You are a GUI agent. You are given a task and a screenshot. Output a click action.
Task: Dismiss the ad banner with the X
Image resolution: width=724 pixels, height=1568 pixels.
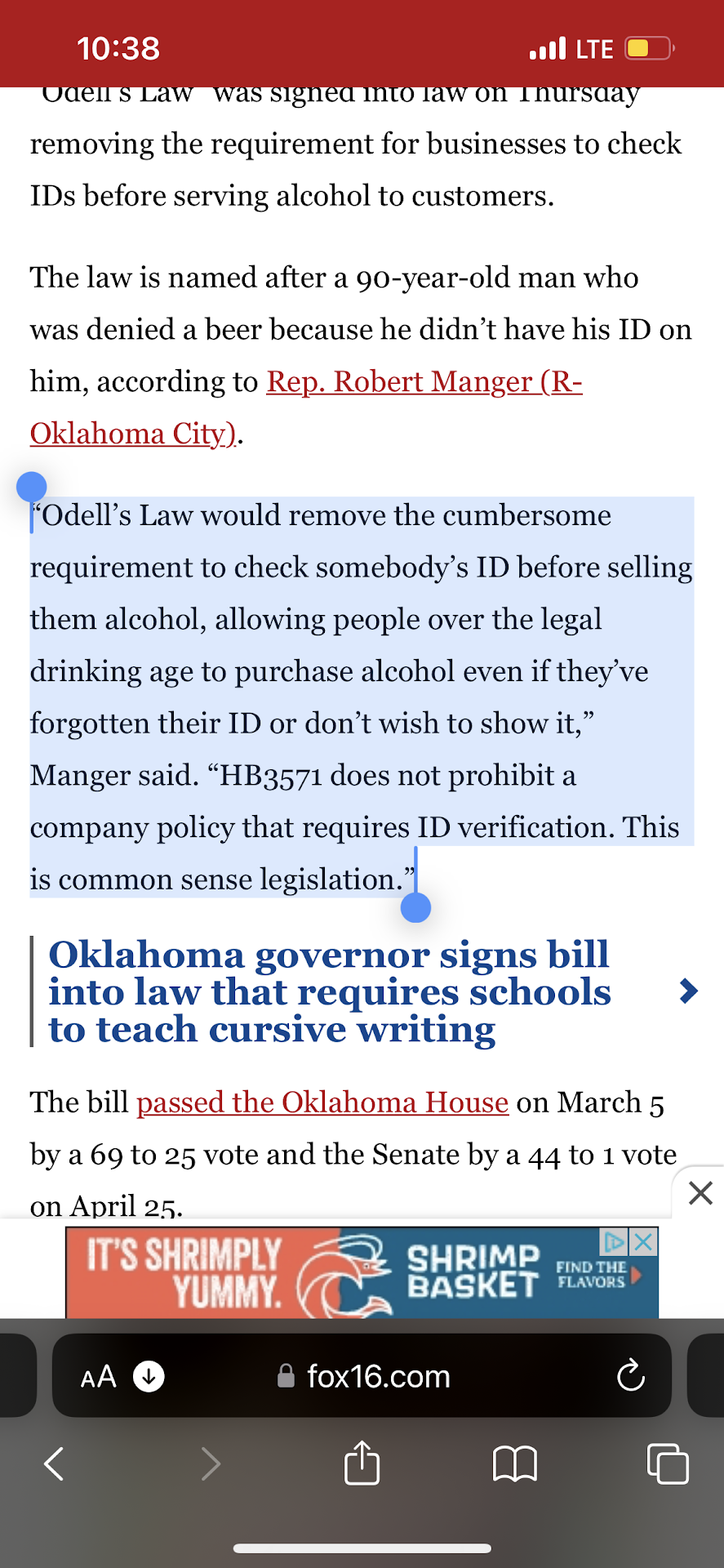700,1193
